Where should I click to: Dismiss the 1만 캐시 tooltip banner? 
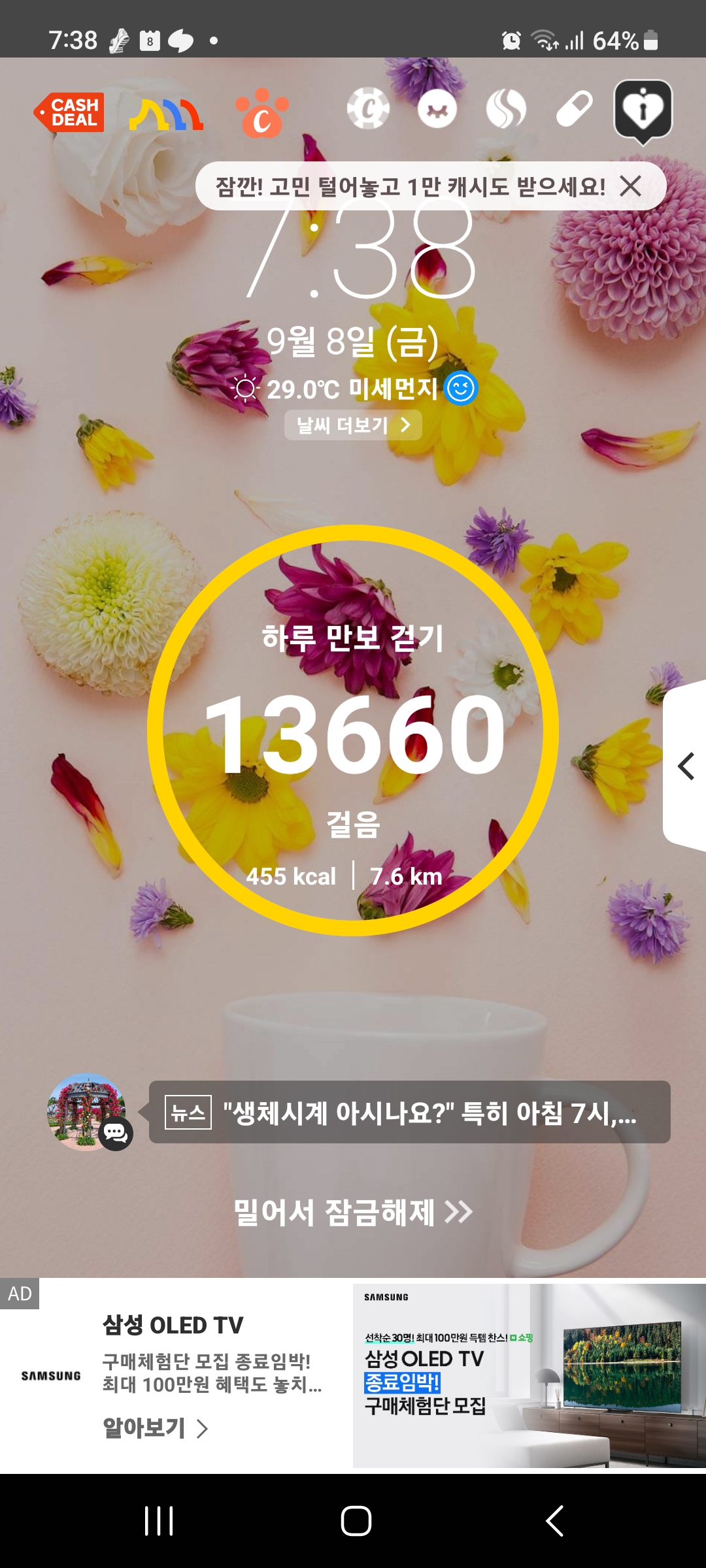click(x=630, y=186)
